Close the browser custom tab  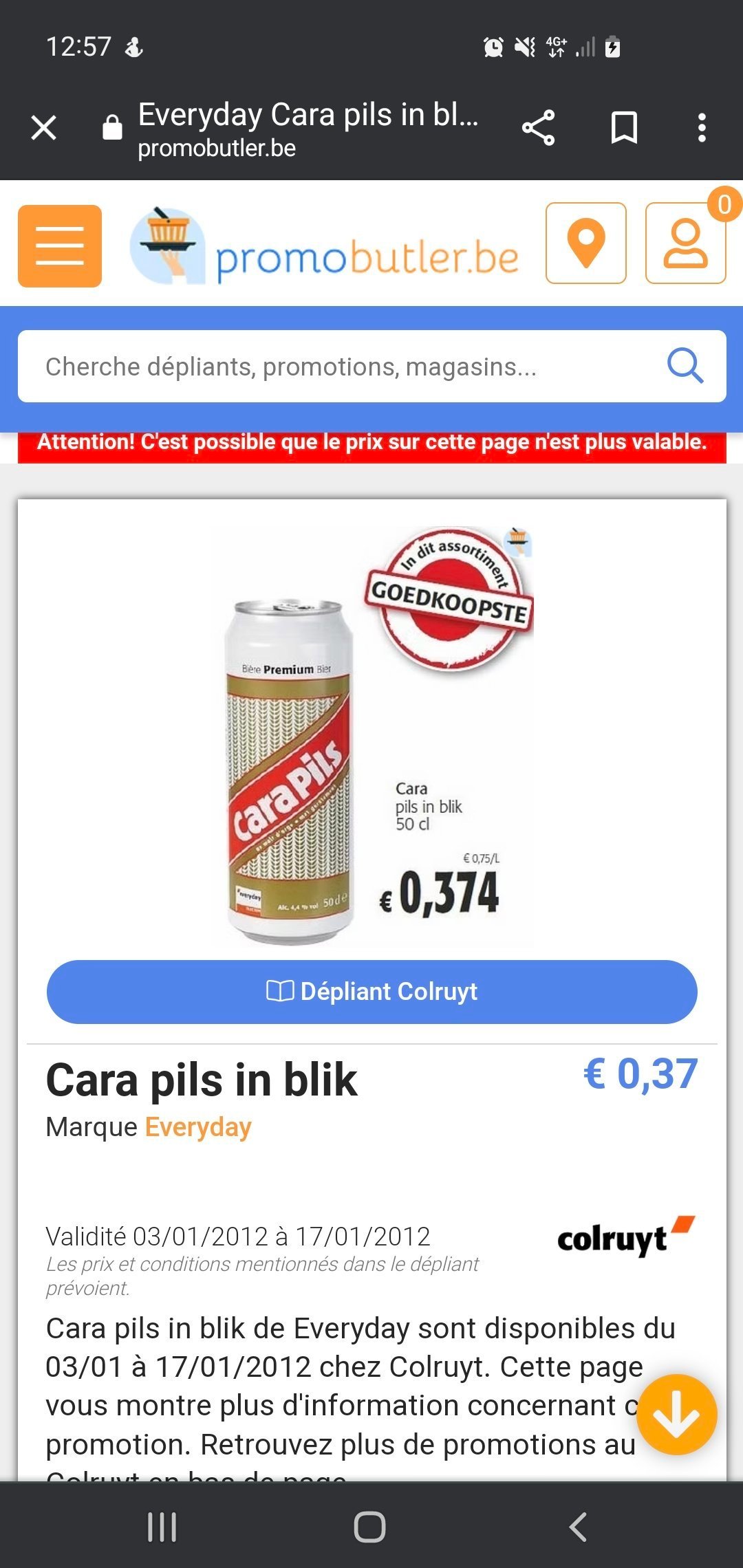pos(44,128)
